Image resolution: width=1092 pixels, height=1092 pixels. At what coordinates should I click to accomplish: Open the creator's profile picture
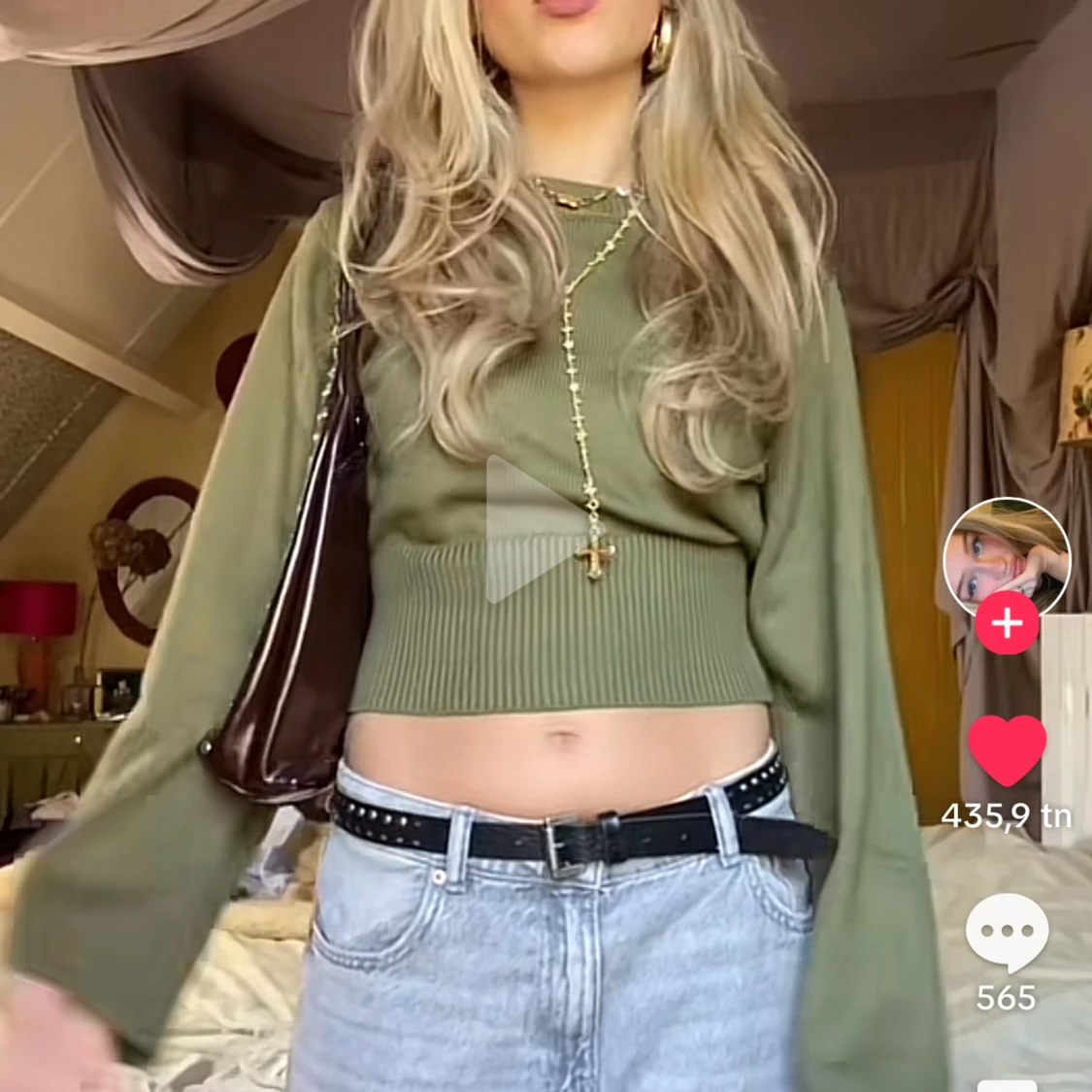[1007, 556]
